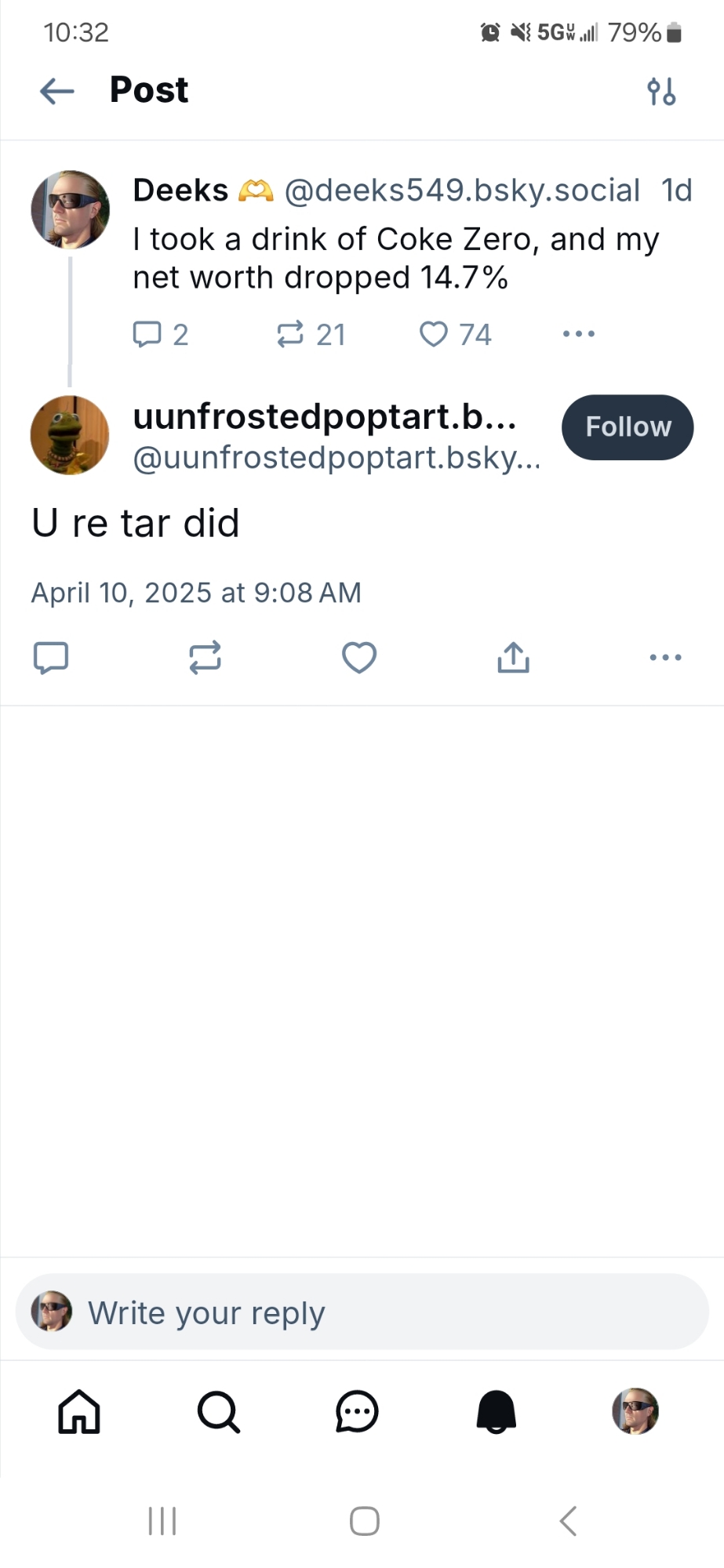Share the "U re tar did" reply
Image resolution: width=724 pixels, height=1568 pixels.
click(513, 658)
